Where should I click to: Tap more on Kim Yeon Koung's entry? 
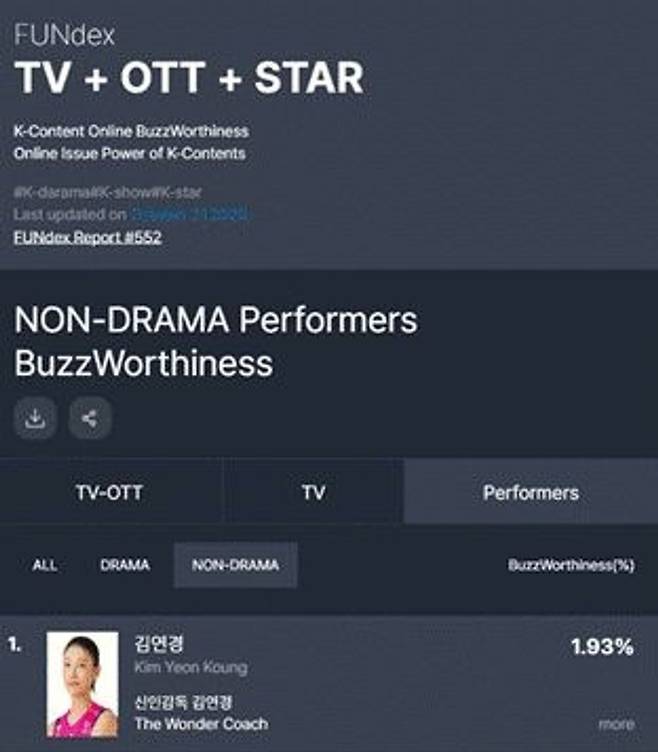pyautogui.click(x=616, y=723)
